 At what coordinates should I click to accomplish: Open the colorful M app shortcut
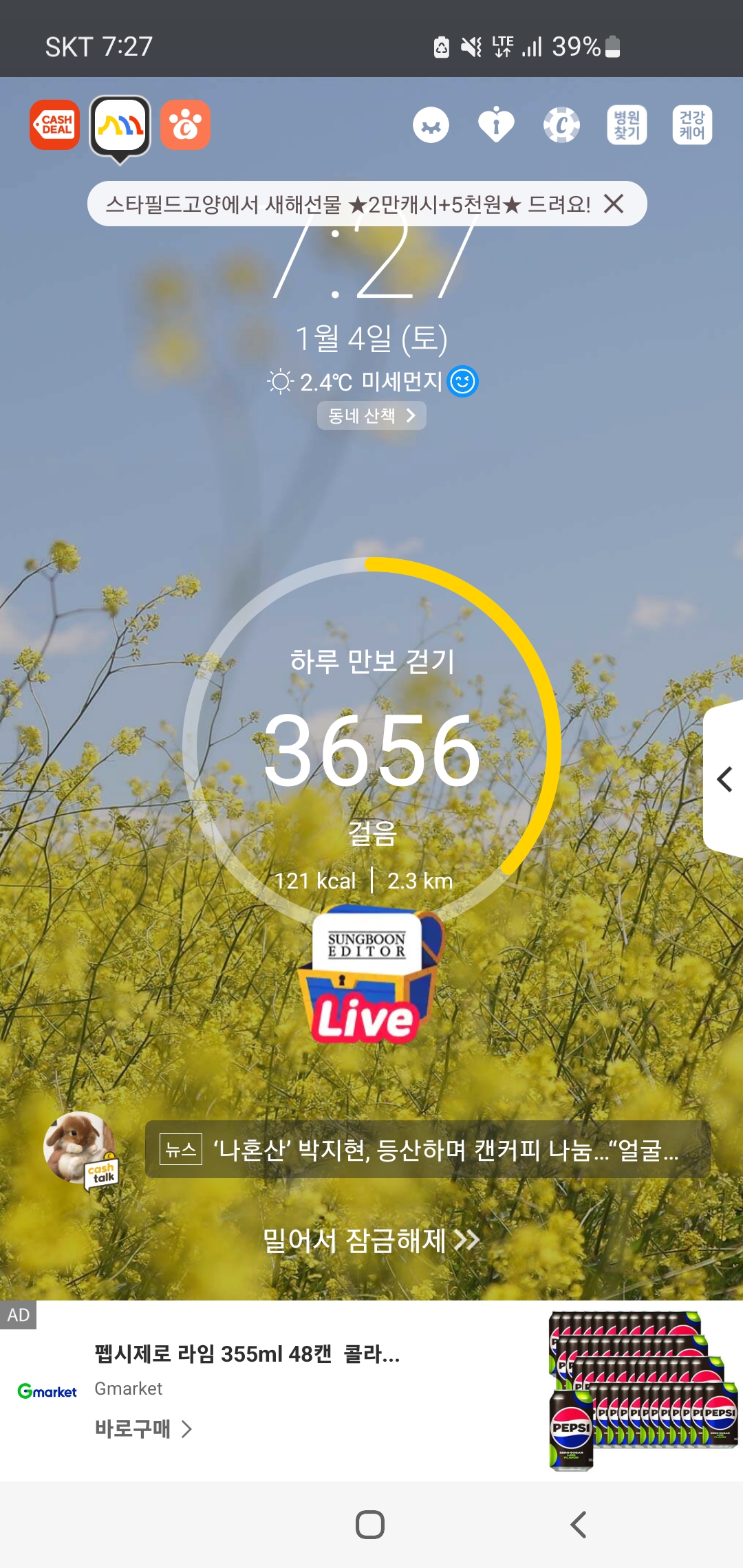[120, 125]
